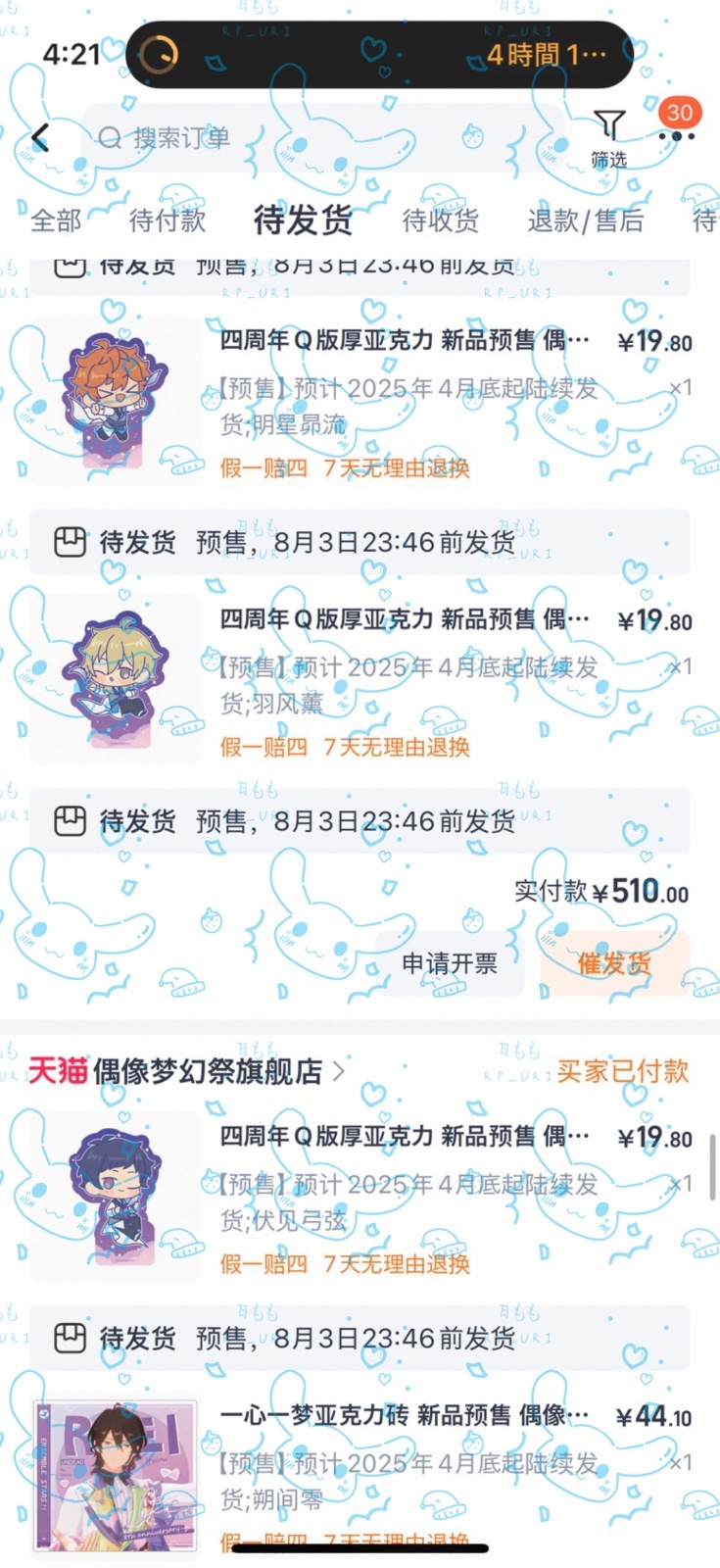Open the 筛选 filter
The width and height of the screenshot is (720, 1568).
[608, 139]
